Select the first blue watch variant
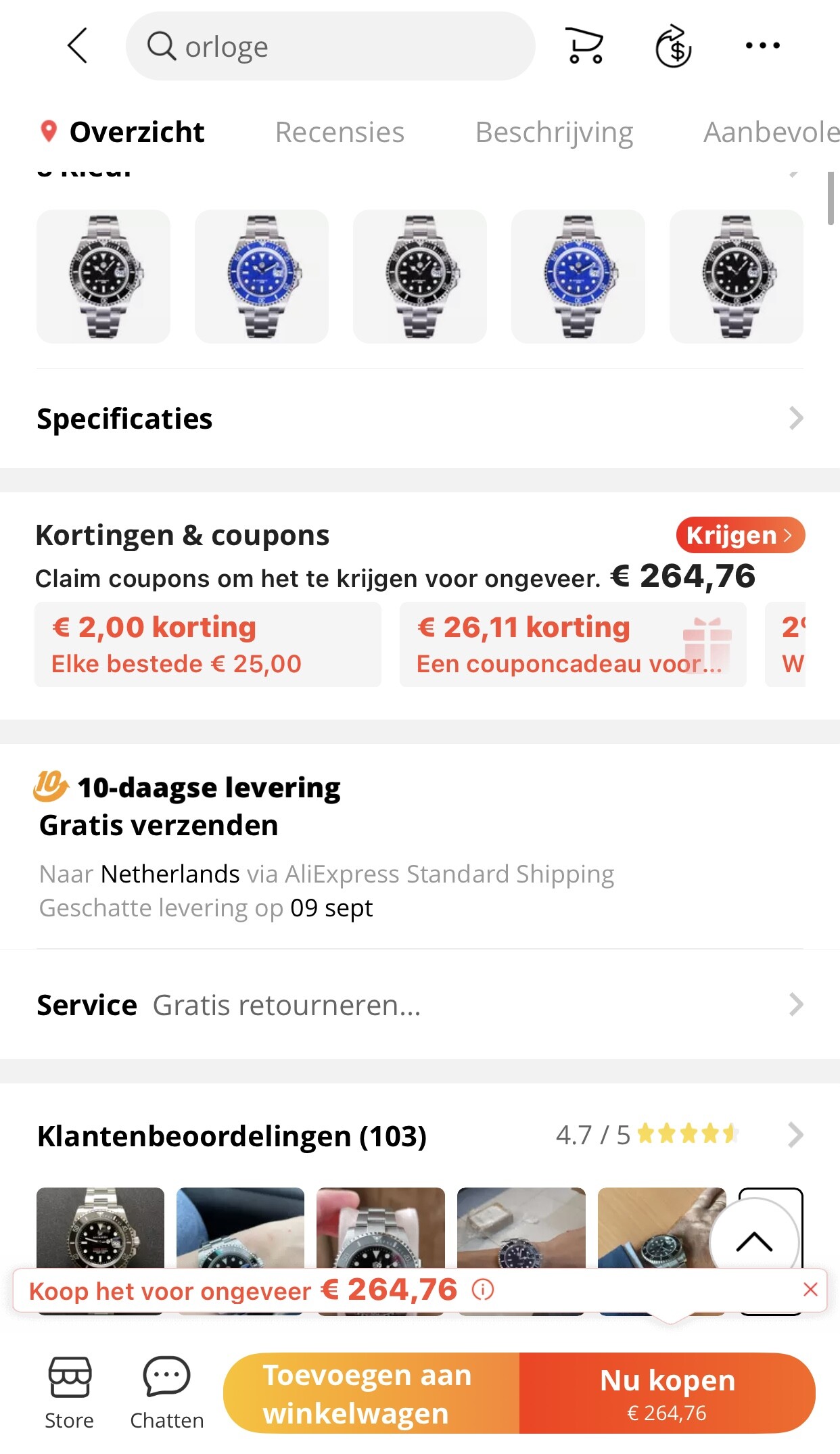 [262, 277]
